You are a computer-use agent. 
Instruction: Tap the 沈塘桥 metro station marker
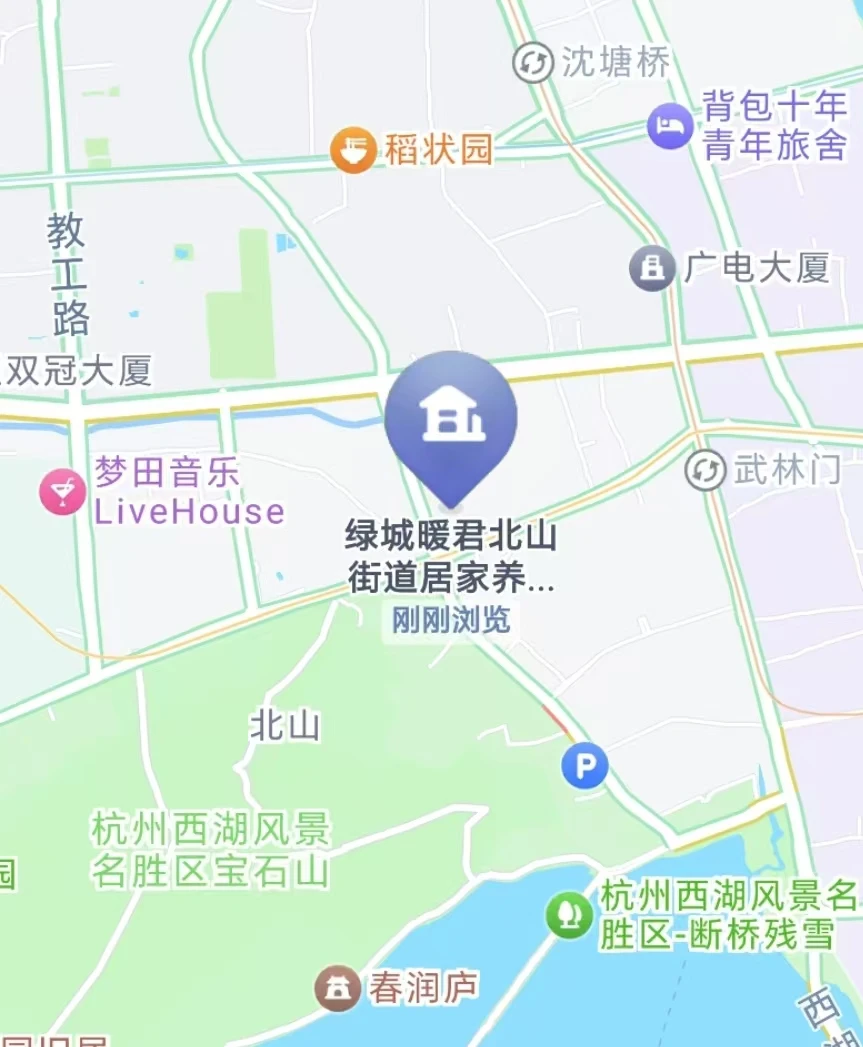pyautogui.click(x=533, y=63)
